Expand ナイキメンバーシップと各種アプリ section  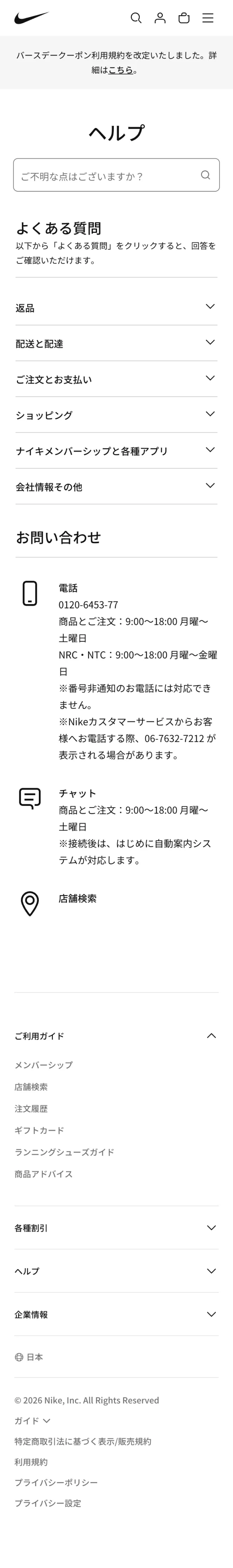tap(116, 450)
